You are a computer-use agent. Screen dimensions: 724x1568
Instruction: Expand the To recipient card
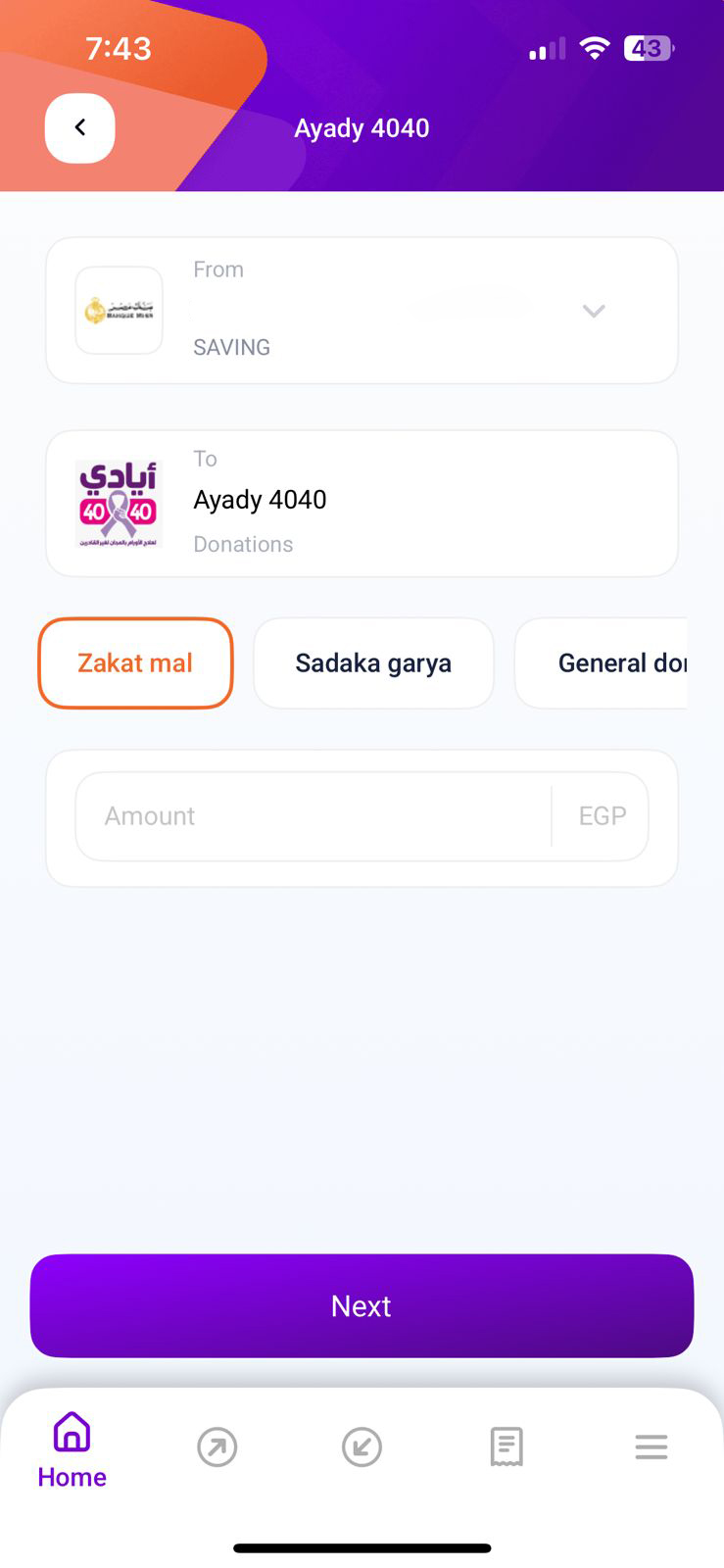[x=362, y=503]
